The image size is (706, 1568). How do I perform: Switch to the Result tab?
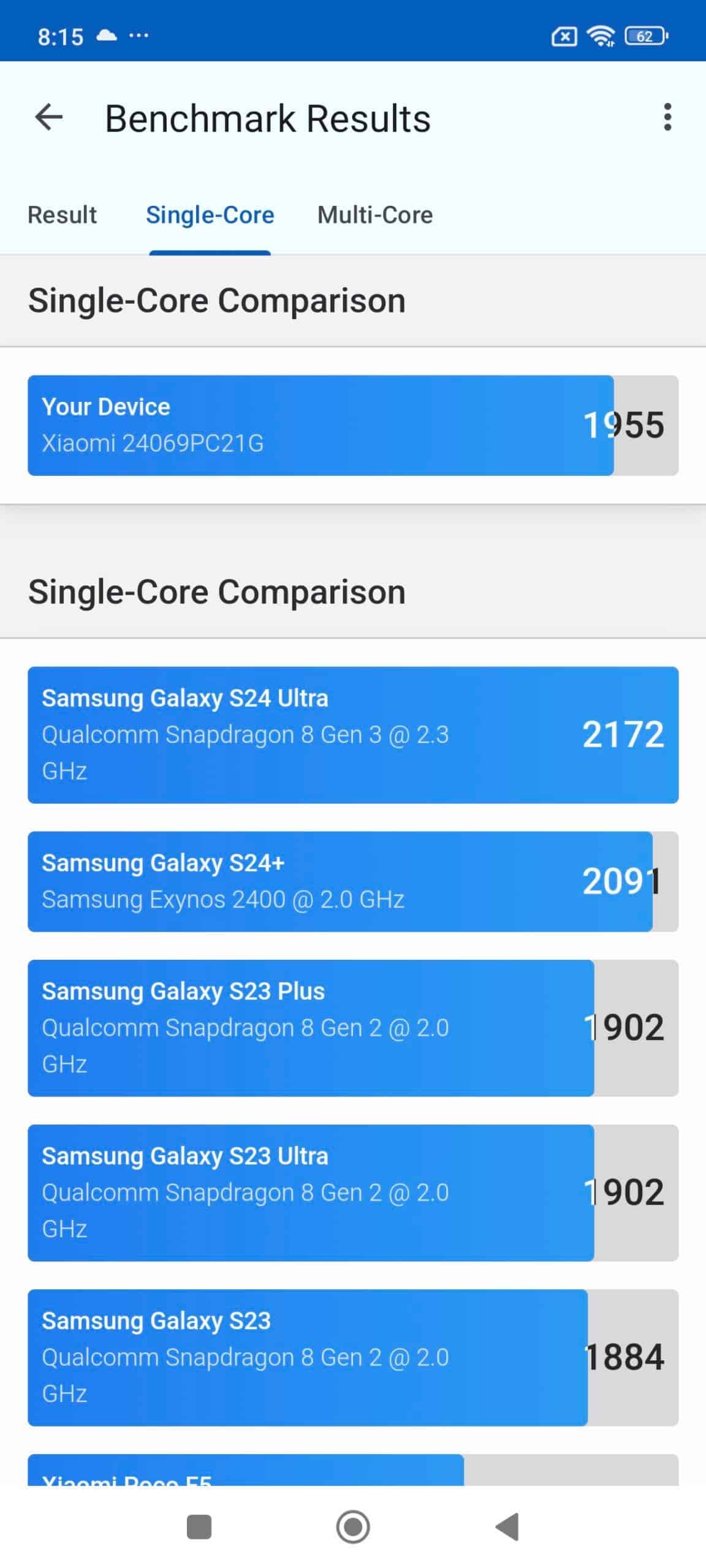[62, 215]
